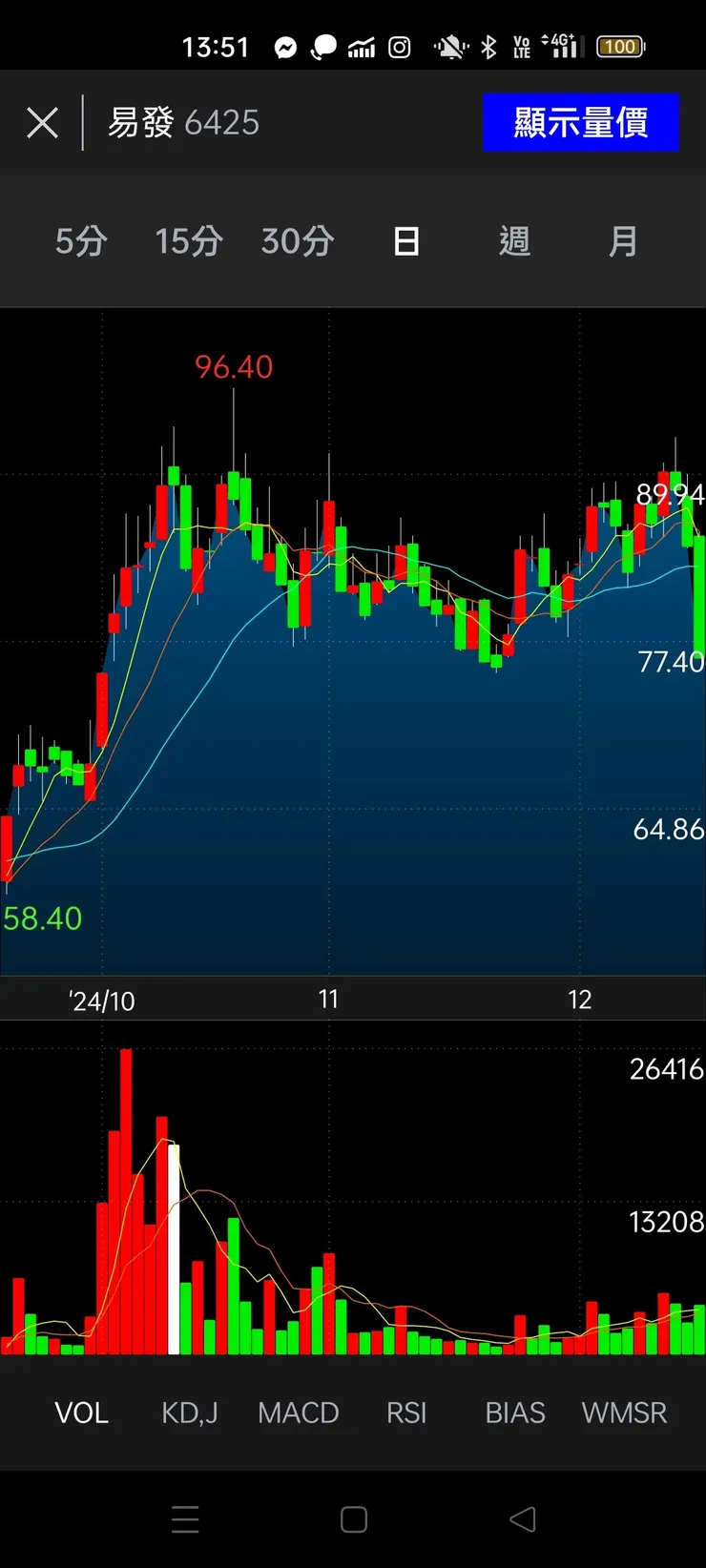Close the 易發 6425 chart view
Image resolution: width=706 pixels, height=1568 pixels.
[x=43, y=123]
